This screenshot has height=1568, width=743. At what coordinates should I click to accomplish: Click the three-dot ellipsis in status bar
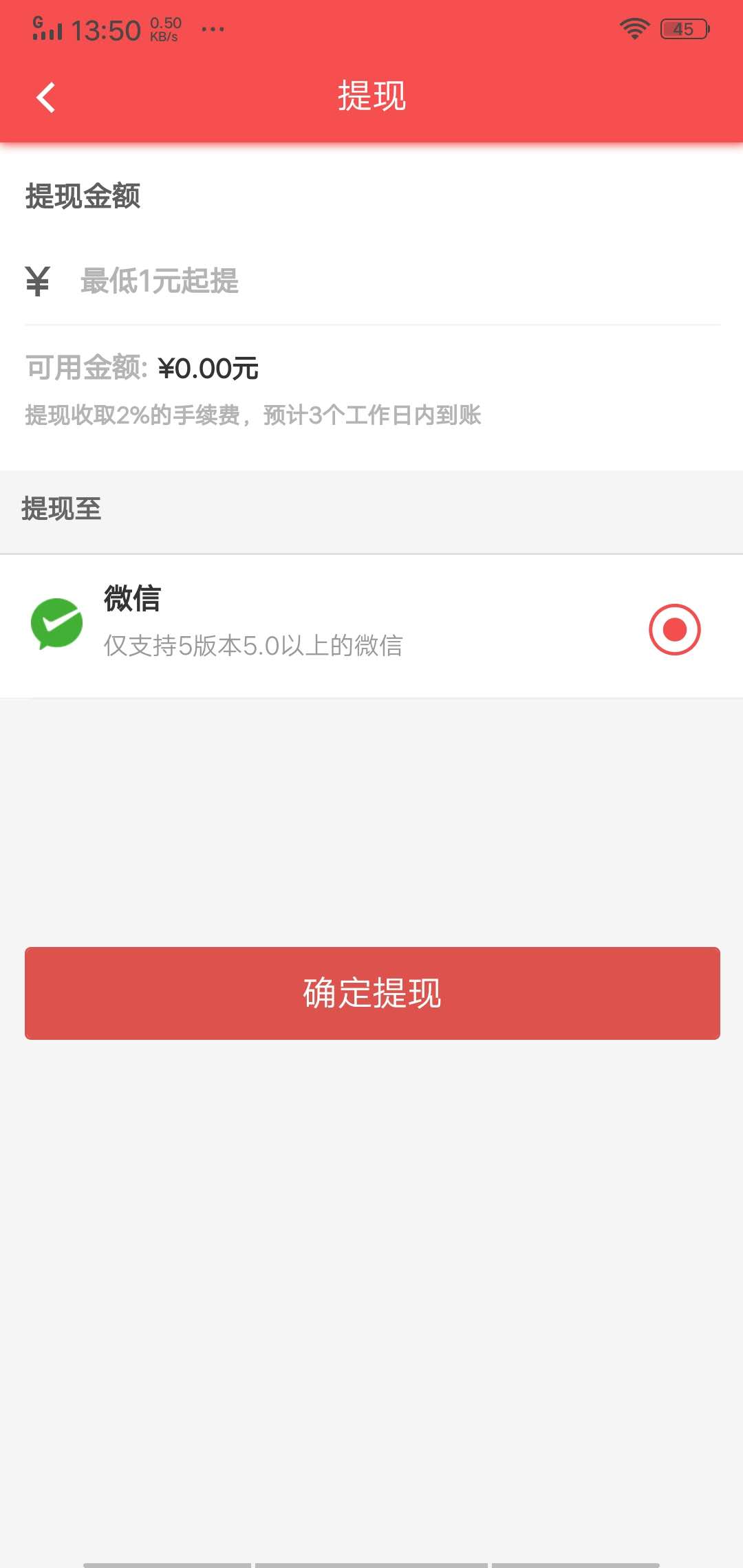pyautogui.click(x=213, y=29)
